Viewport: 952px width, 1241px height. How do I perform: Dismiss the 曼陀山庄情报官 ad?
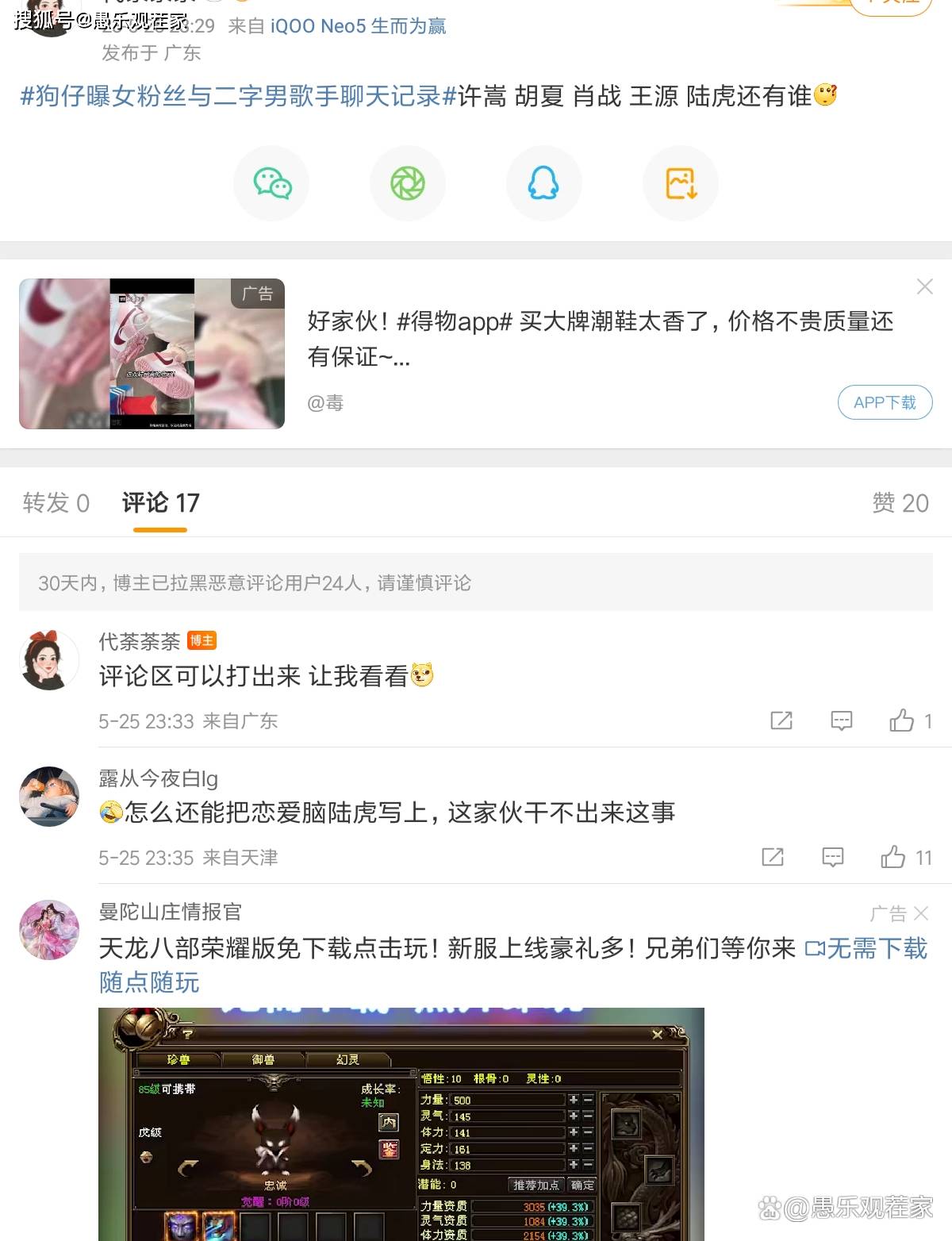point(920,913)
